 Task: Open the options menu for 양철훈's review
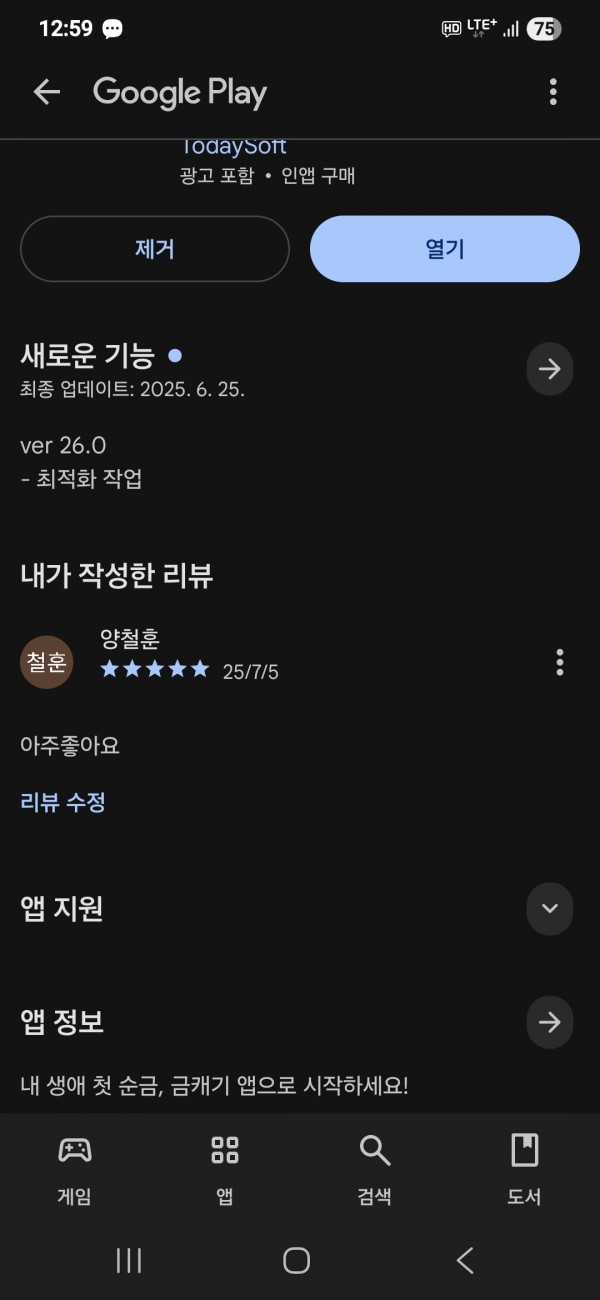coord(560,662)
